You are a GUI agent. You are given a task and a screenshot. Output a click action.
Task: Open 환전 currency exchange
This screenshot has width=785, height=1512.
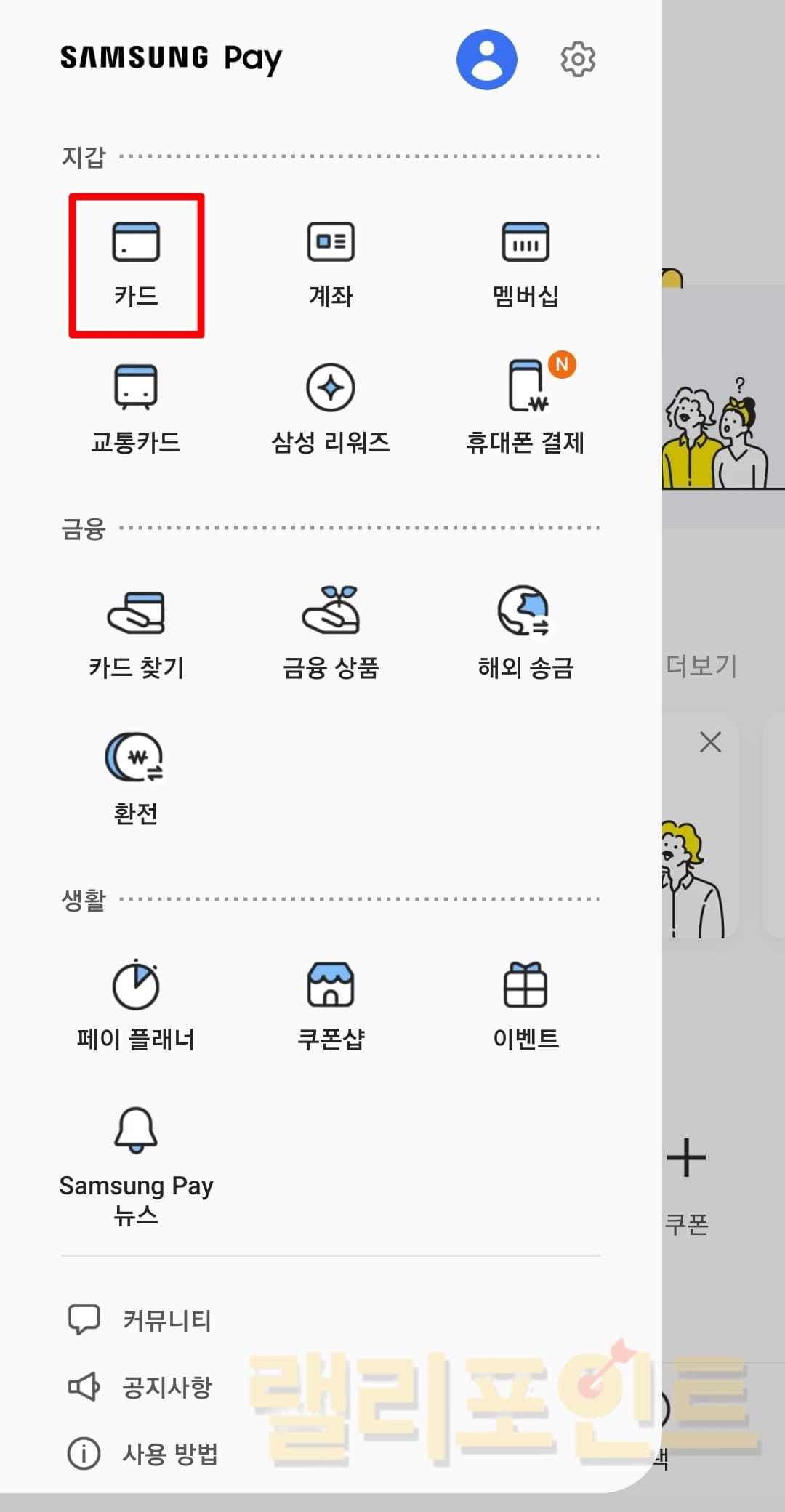(136, 780)
